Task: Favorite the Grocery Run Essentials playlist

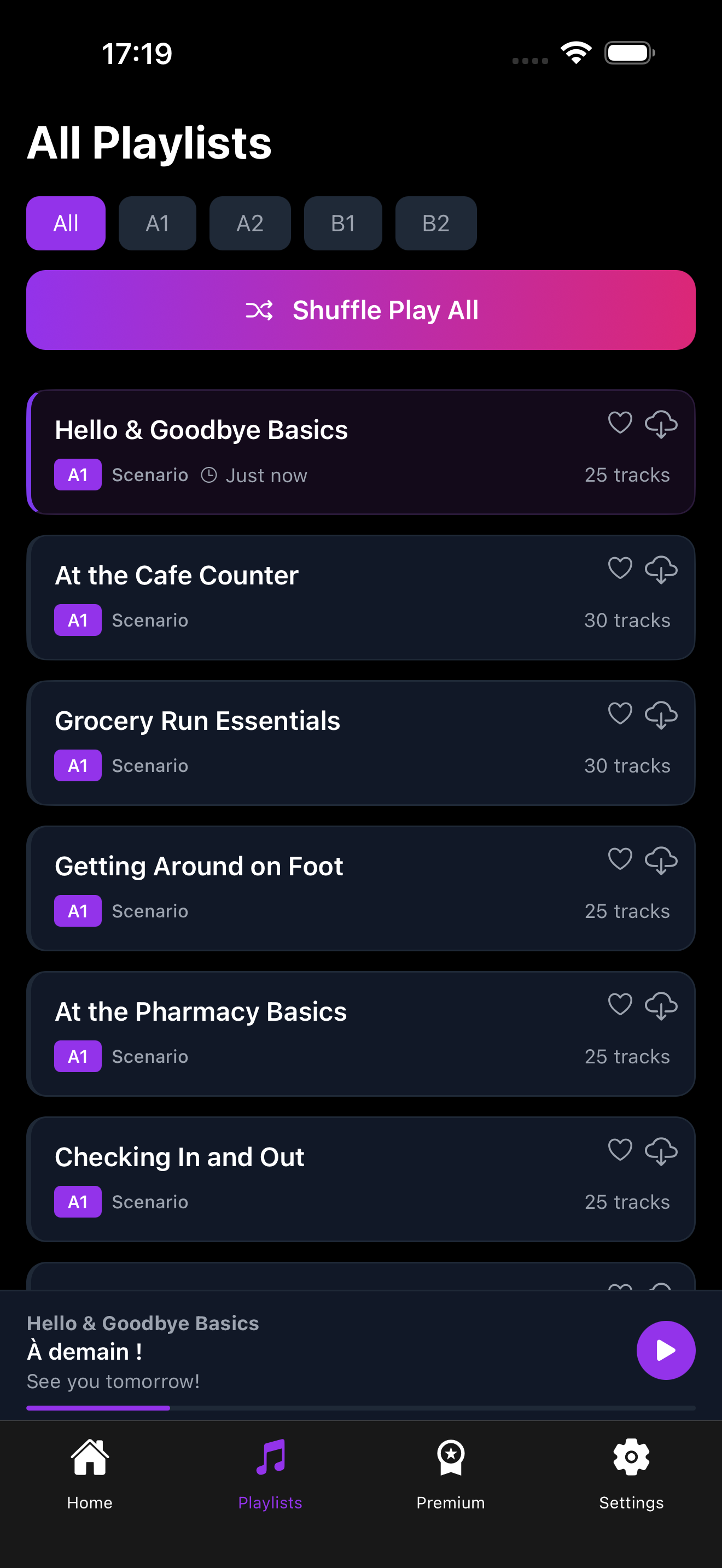Action: tap(620, 714)
